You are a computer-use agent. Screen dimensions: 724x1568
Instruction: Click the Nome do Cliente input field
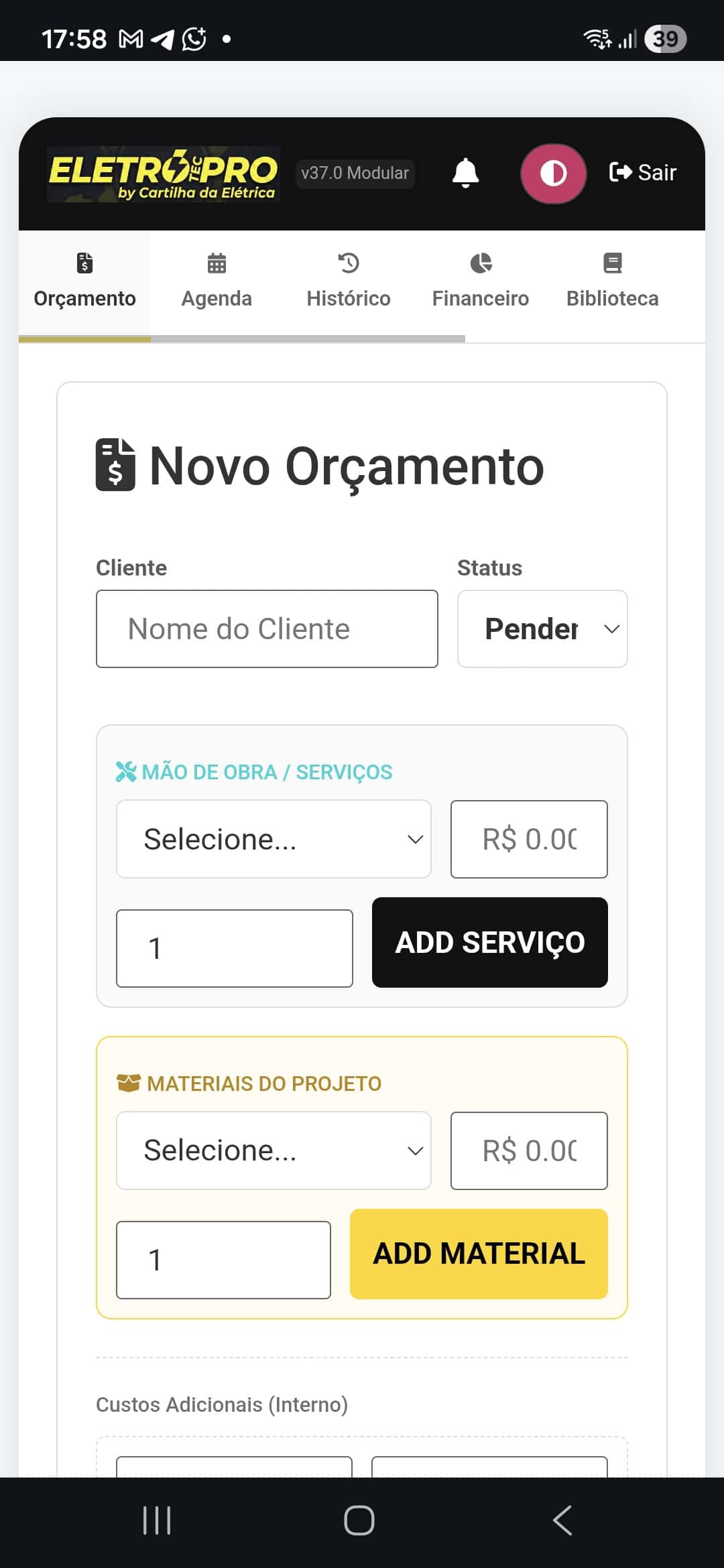coord(267,629)
